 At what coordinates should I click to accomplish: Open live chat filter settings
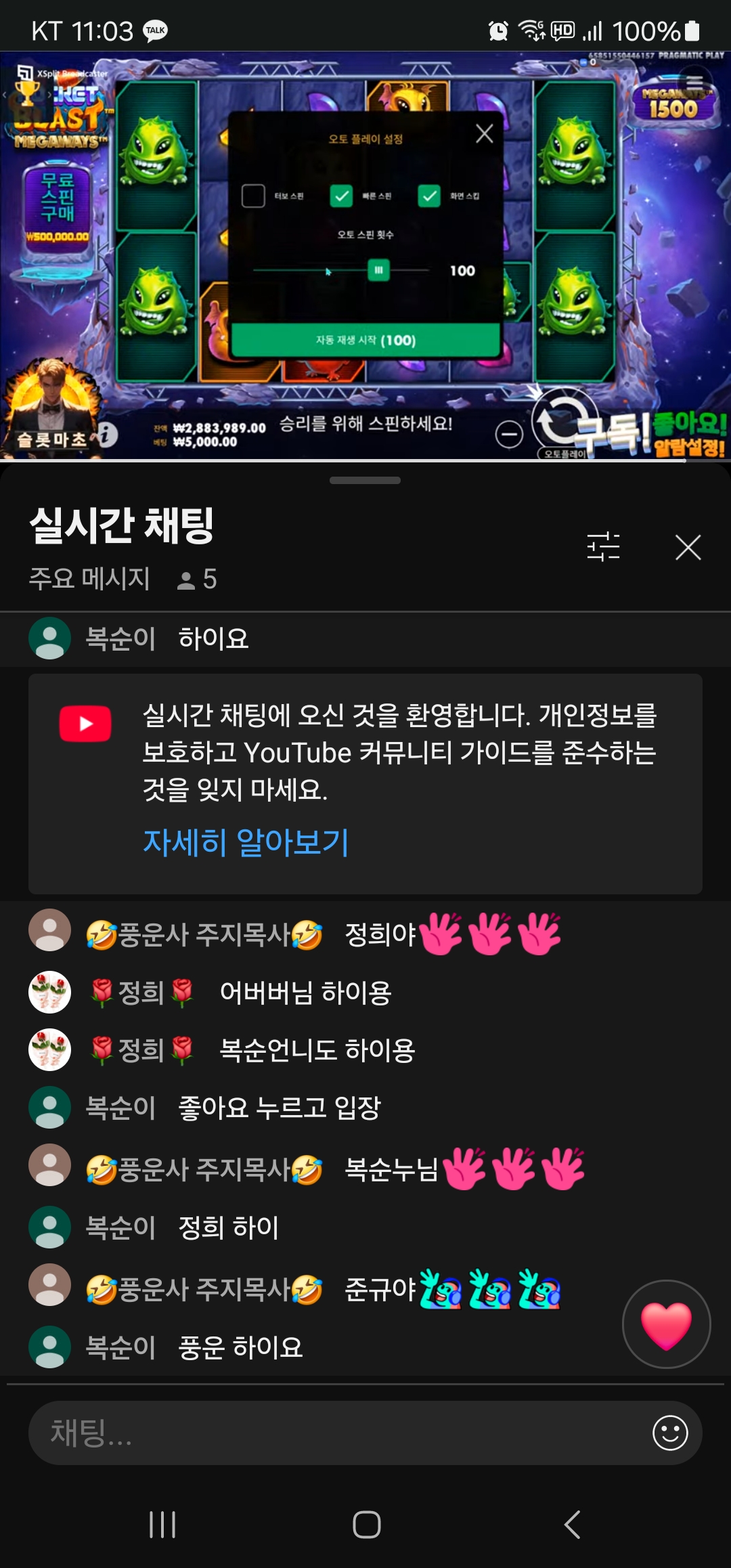pyautogui.click(x=603, y=546)
